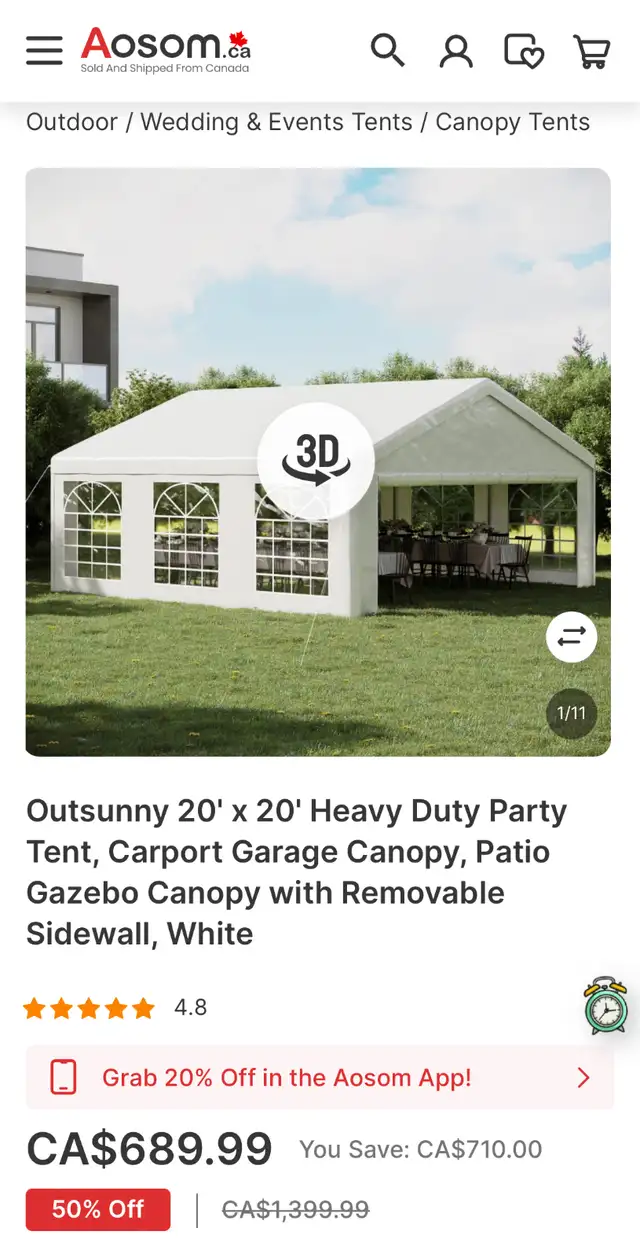Open the search icon

[x=387, y=49]
